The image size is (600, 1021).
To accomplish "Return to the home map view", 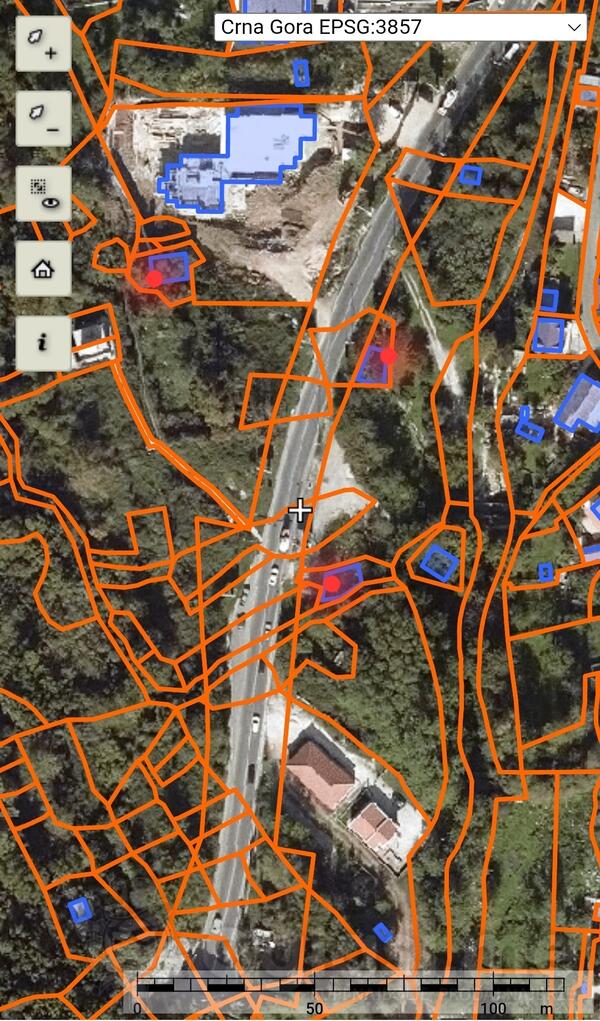I will tap(43, 268).
